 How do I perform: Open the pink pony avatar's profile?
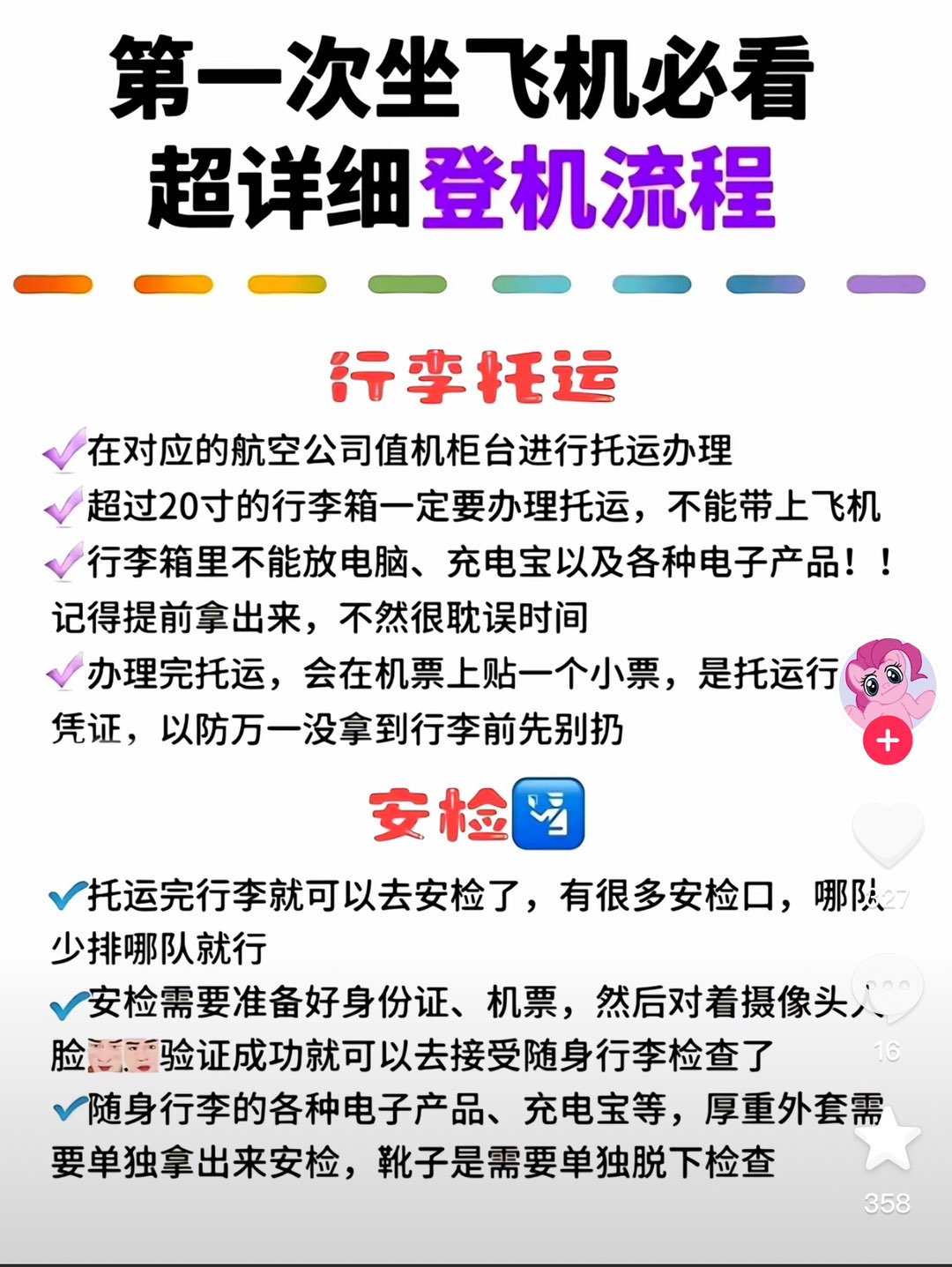click(887, 683)
